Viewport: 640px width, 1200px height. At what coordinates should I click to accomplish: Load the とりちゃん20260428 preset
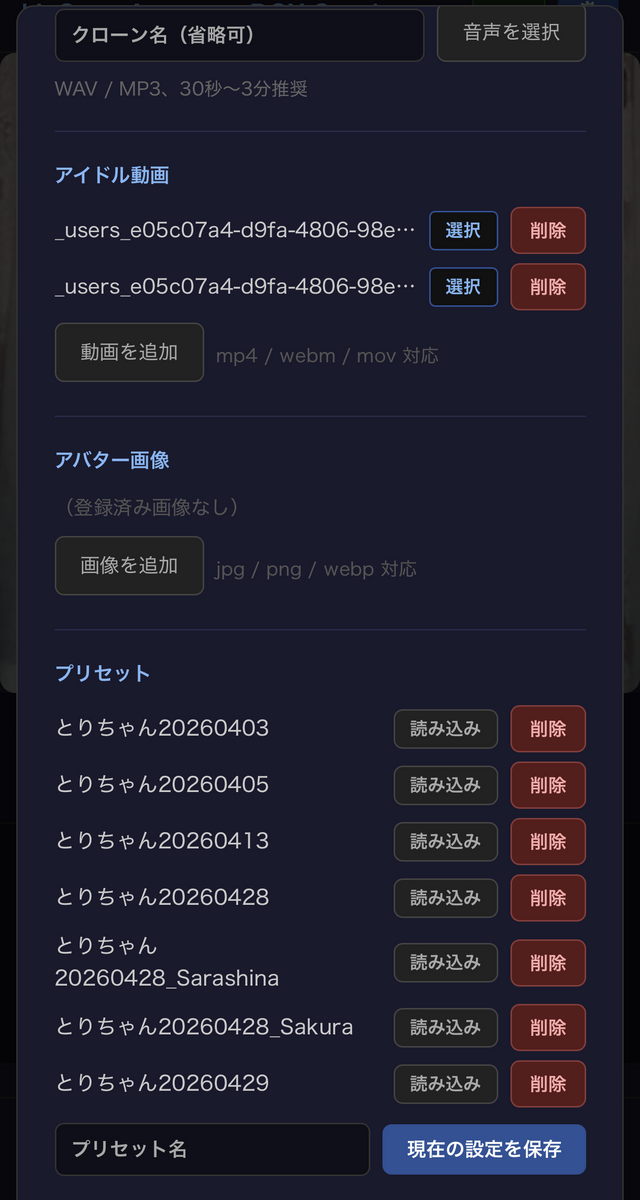(x=445, y=897)
